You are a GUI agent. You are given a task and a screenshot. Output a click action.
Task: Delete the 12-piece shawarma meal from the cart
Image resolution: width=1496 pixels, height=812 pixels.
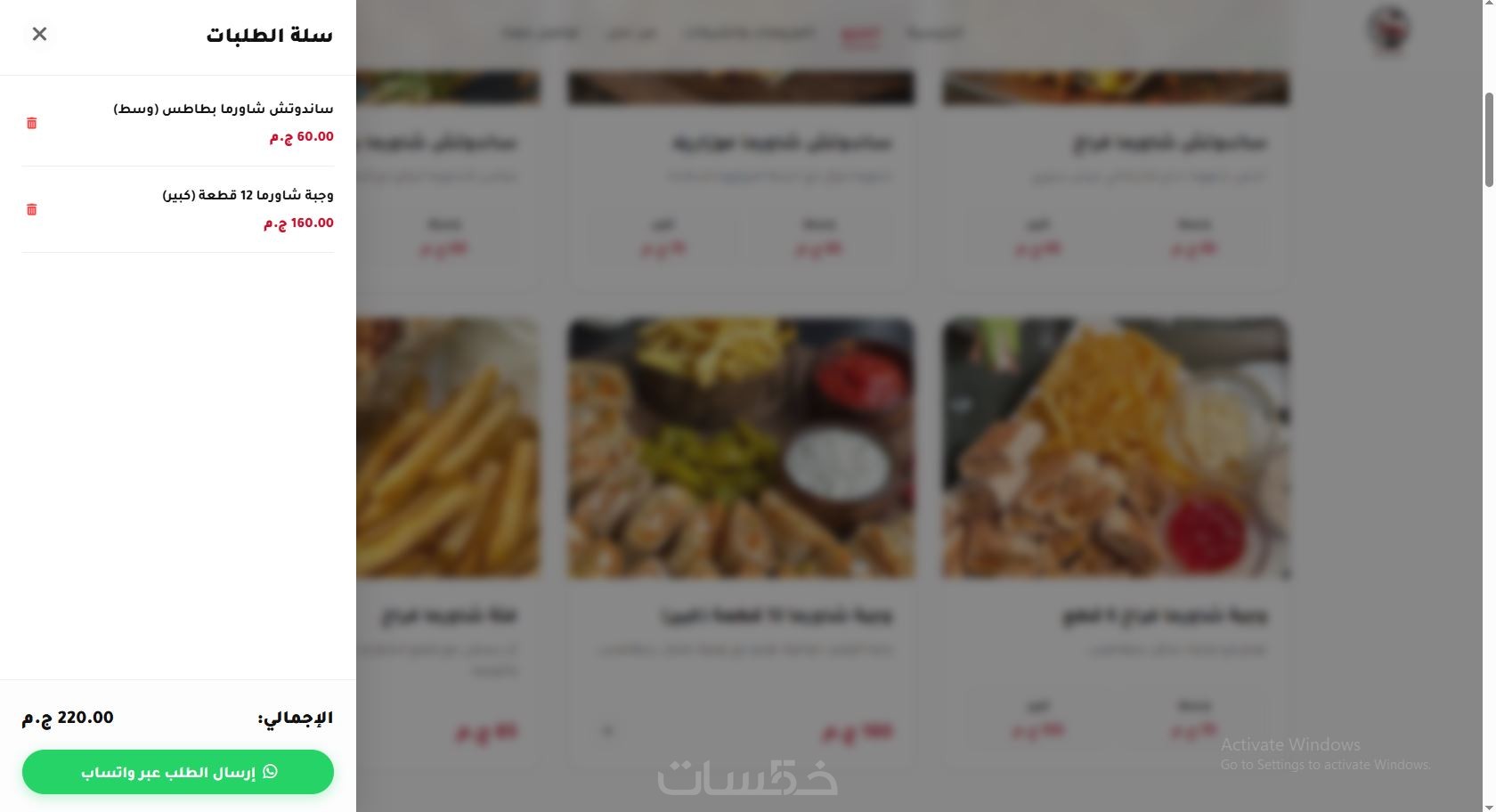click(32, 209)
